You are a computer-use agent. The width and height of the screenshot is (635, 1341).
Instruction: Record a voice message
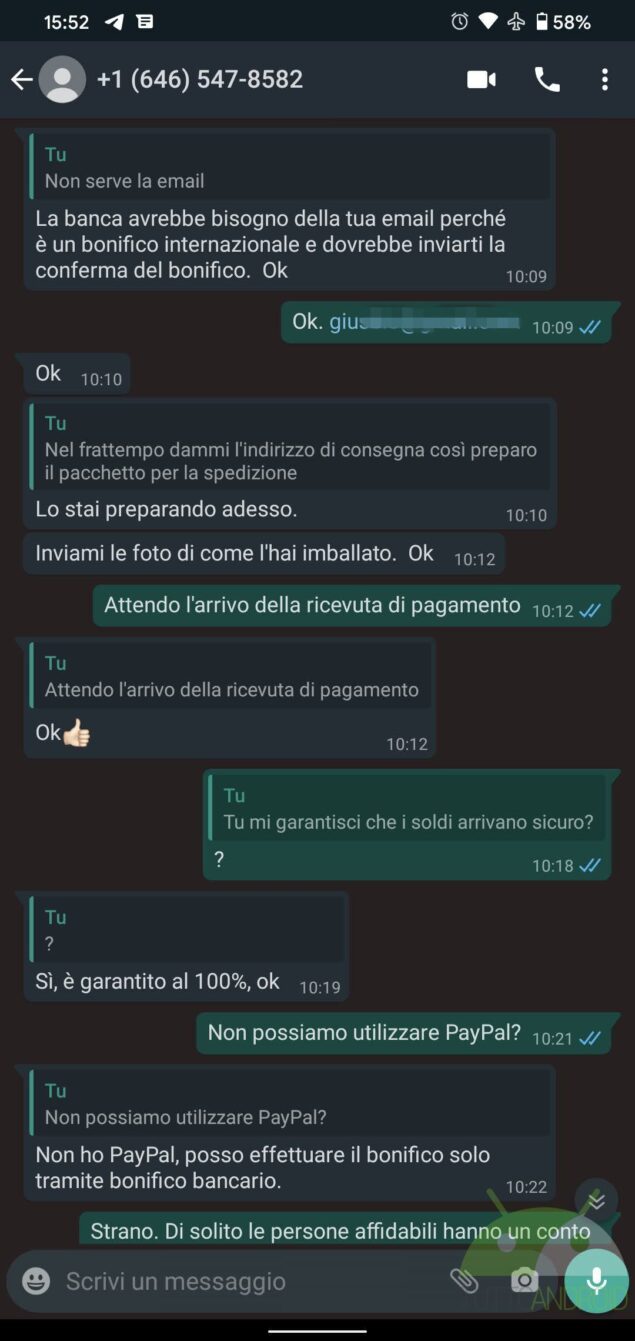click(x=596, y=1281)
